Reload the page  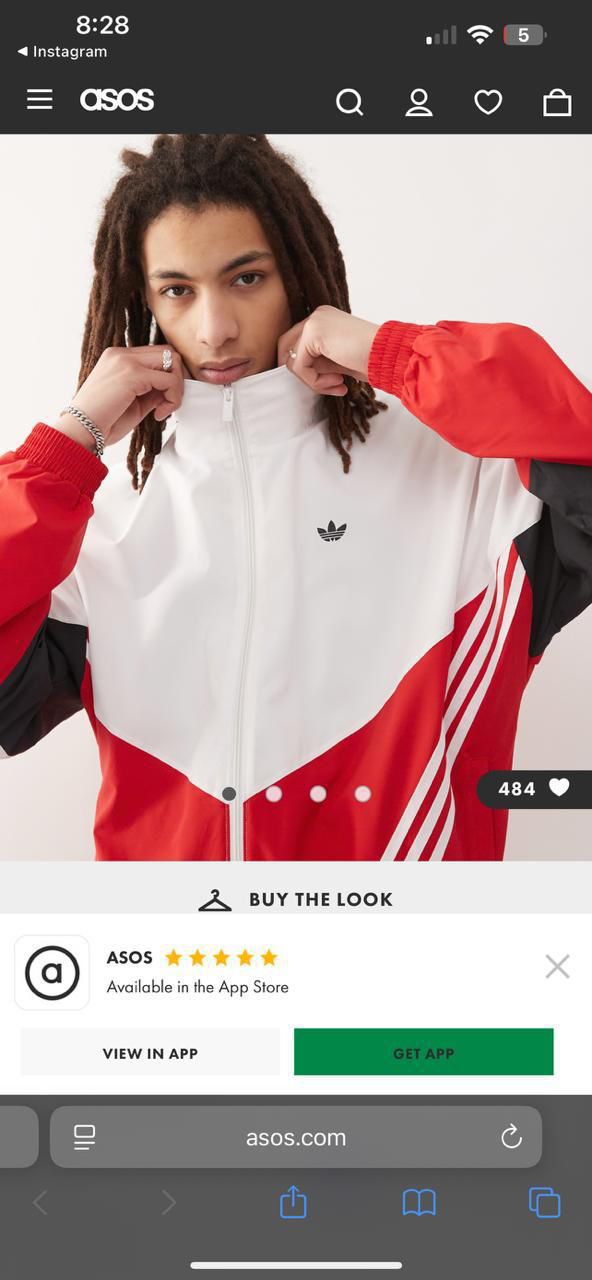coord(511,1137)
